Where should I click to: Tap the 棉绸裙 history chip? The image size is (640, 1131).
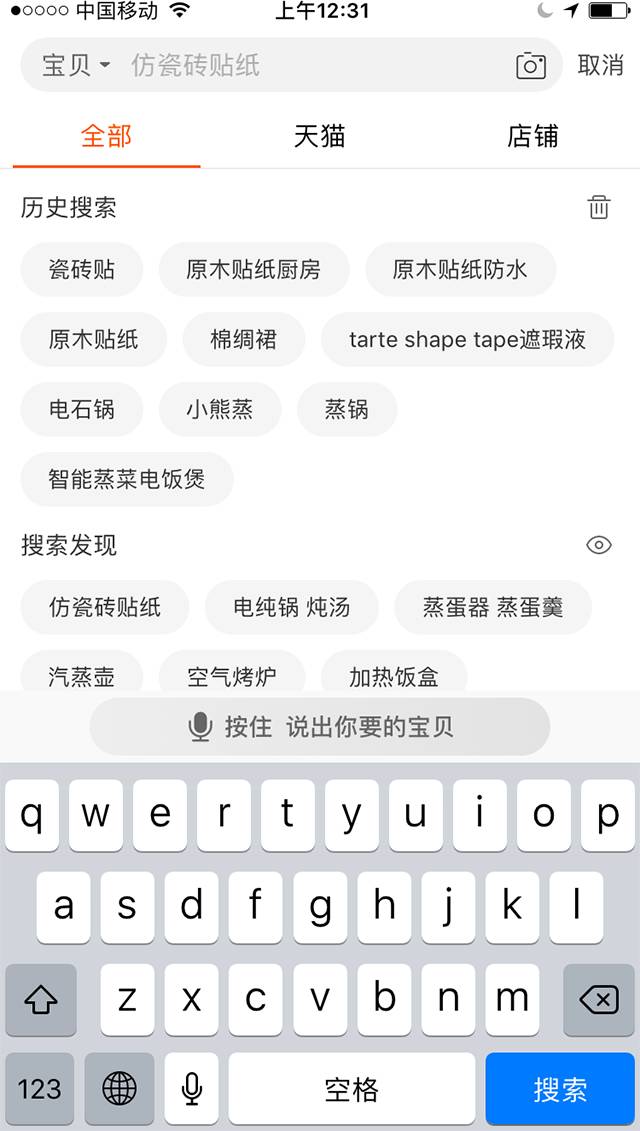click(244, 340)
